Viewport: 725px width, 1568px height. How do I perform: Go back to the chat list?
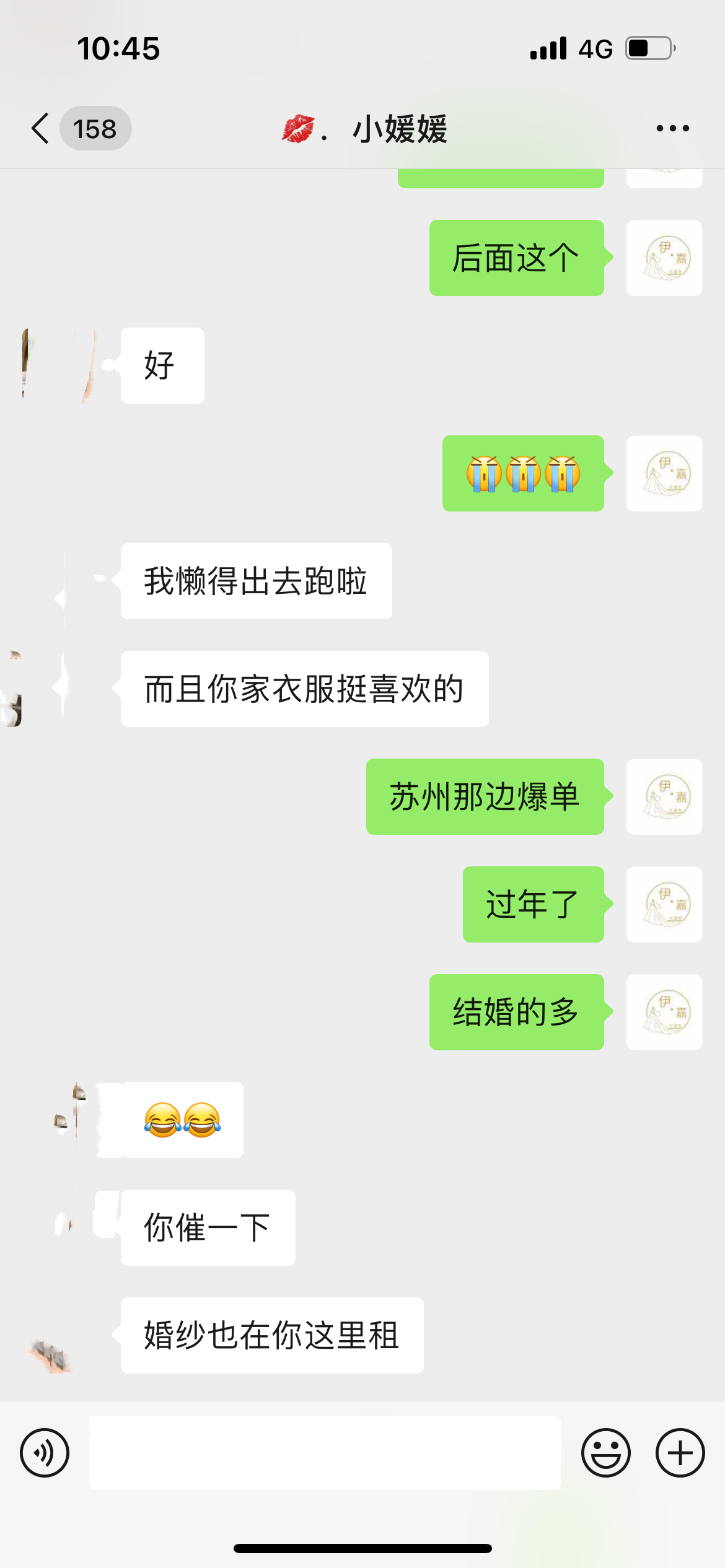(x=41, y=129)
